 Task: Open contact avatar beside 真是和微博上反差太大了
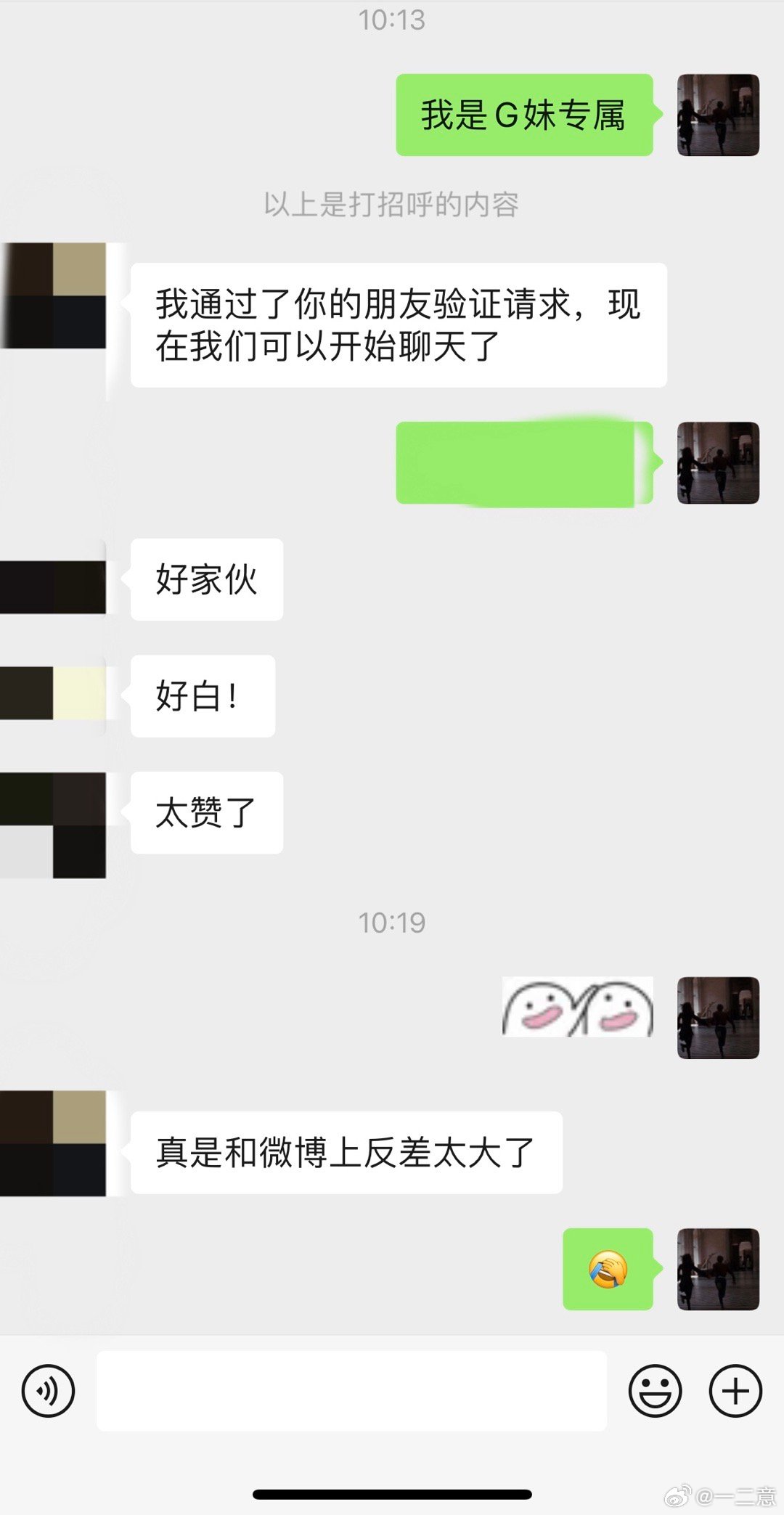(x=54, y=1143)
